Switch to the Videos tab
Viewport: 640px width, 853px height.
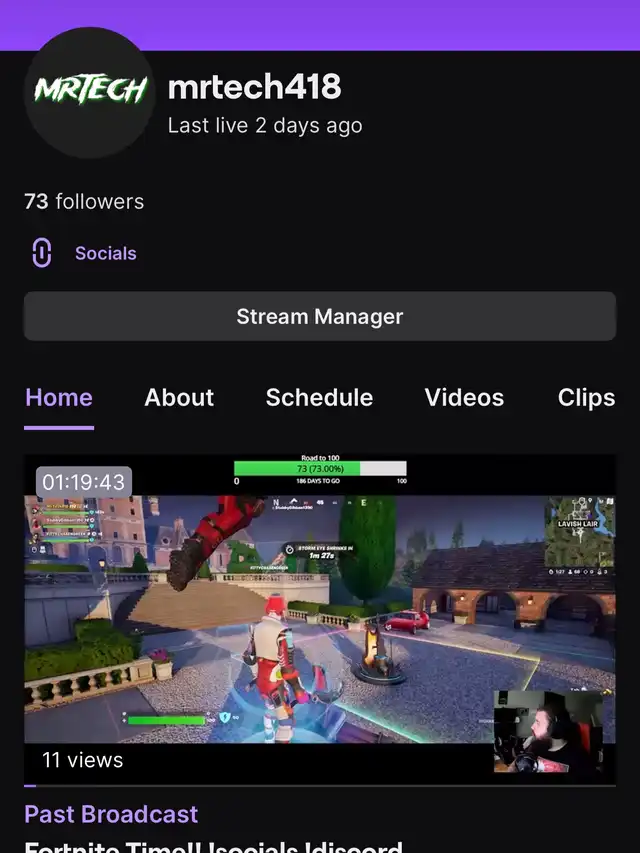[464, 397]
